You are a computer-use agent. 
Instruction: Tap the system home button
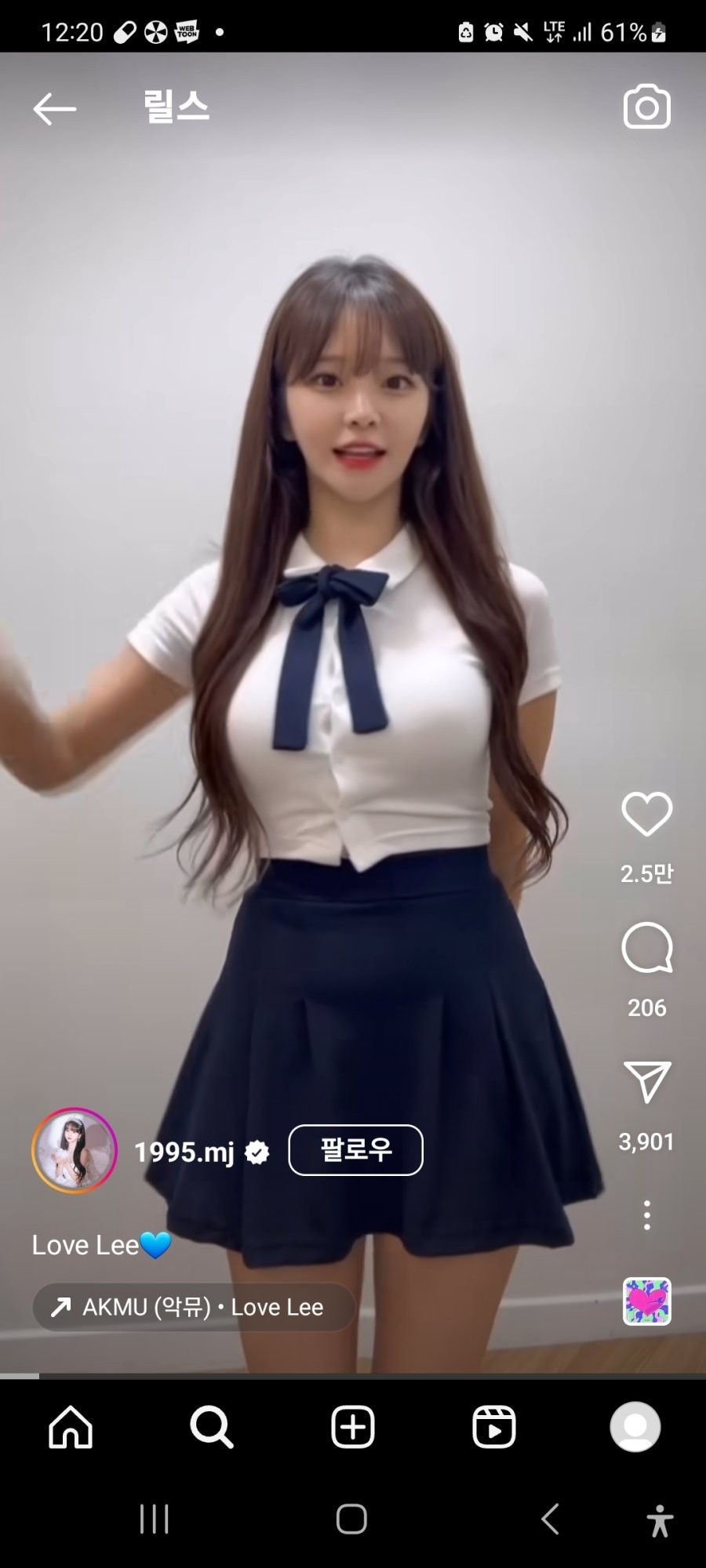click(x=351, y=1519)
